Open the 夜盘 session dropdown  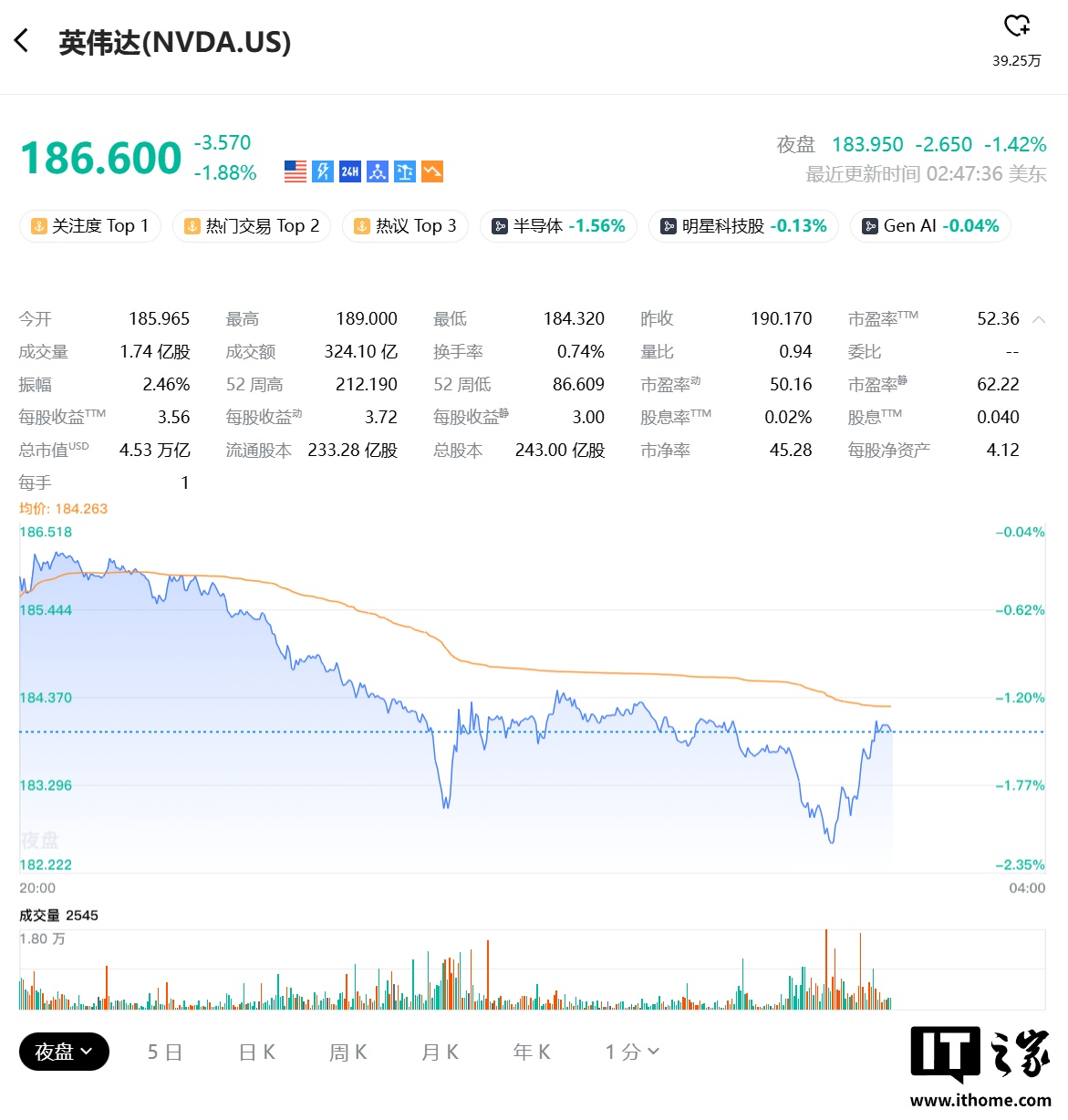pyautogui.click(x=64, y=1052)
